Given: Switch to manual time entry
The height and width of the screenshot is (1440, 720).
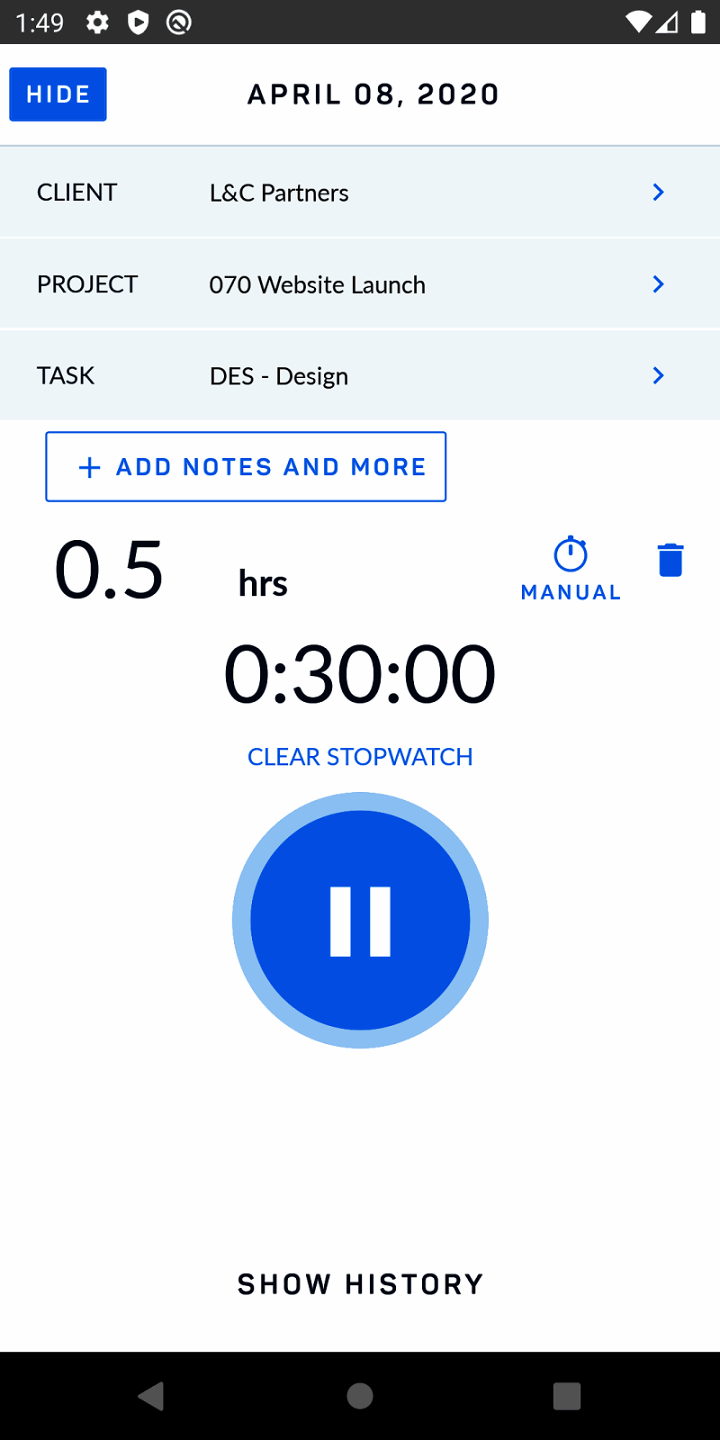Looking at the screenshot, I should [x=570, y=569].
